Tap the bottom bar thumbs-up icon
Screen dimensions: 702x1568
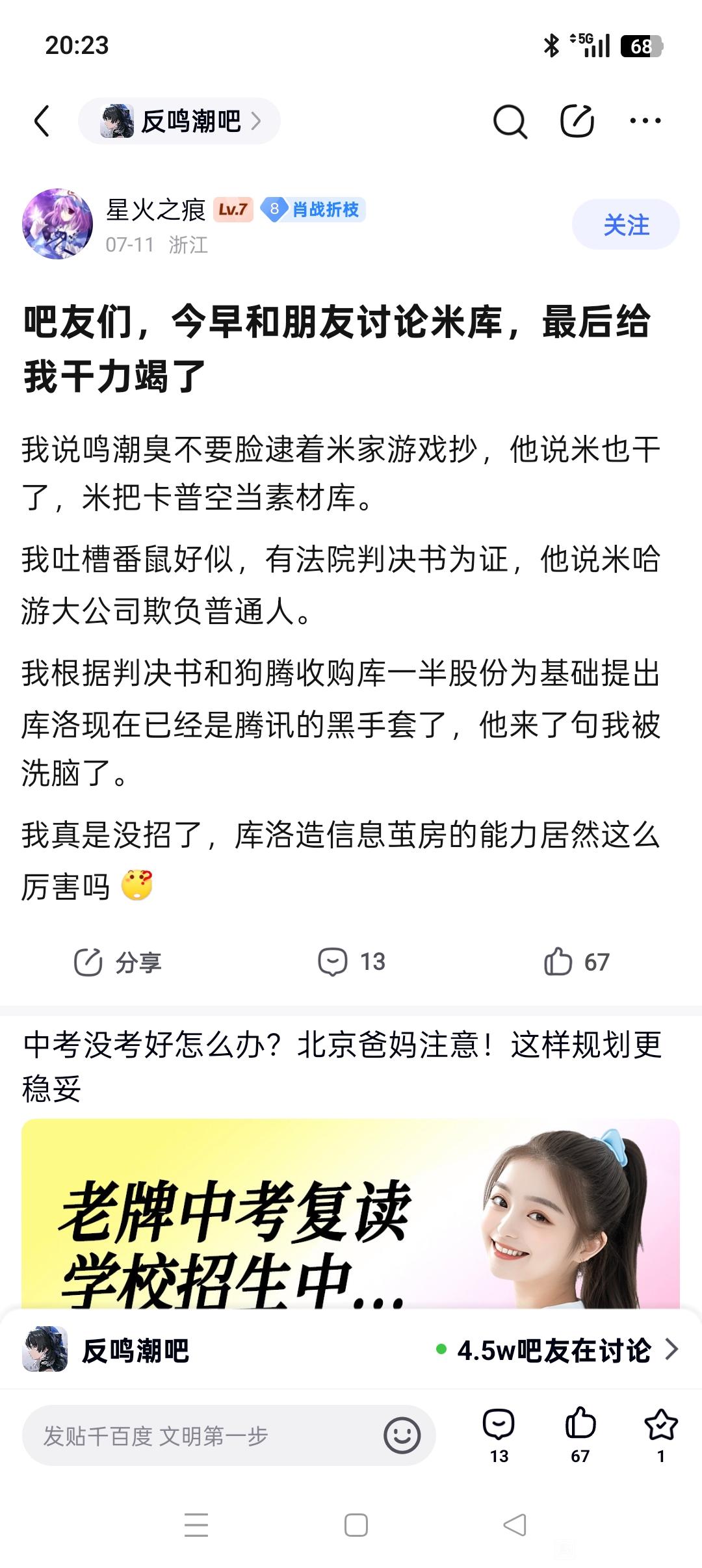point(580,1435)
